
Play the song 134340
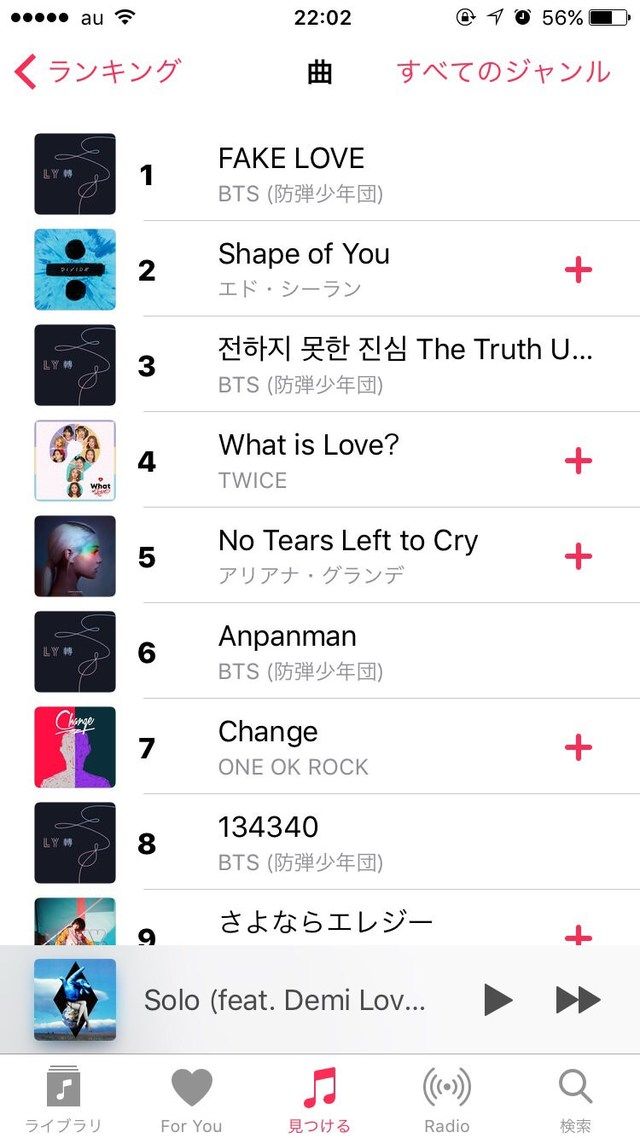[320, 843]
